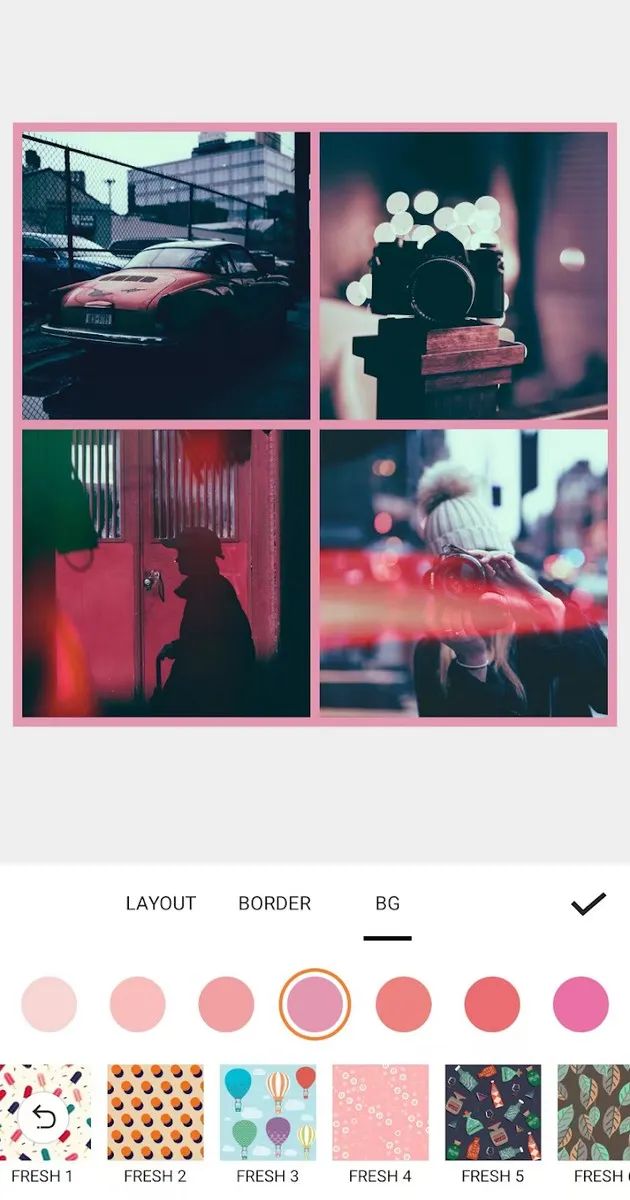Viewport: 630px width, 1200px height.
Task: Select the hot pink color swatch
Action: 581,1004
